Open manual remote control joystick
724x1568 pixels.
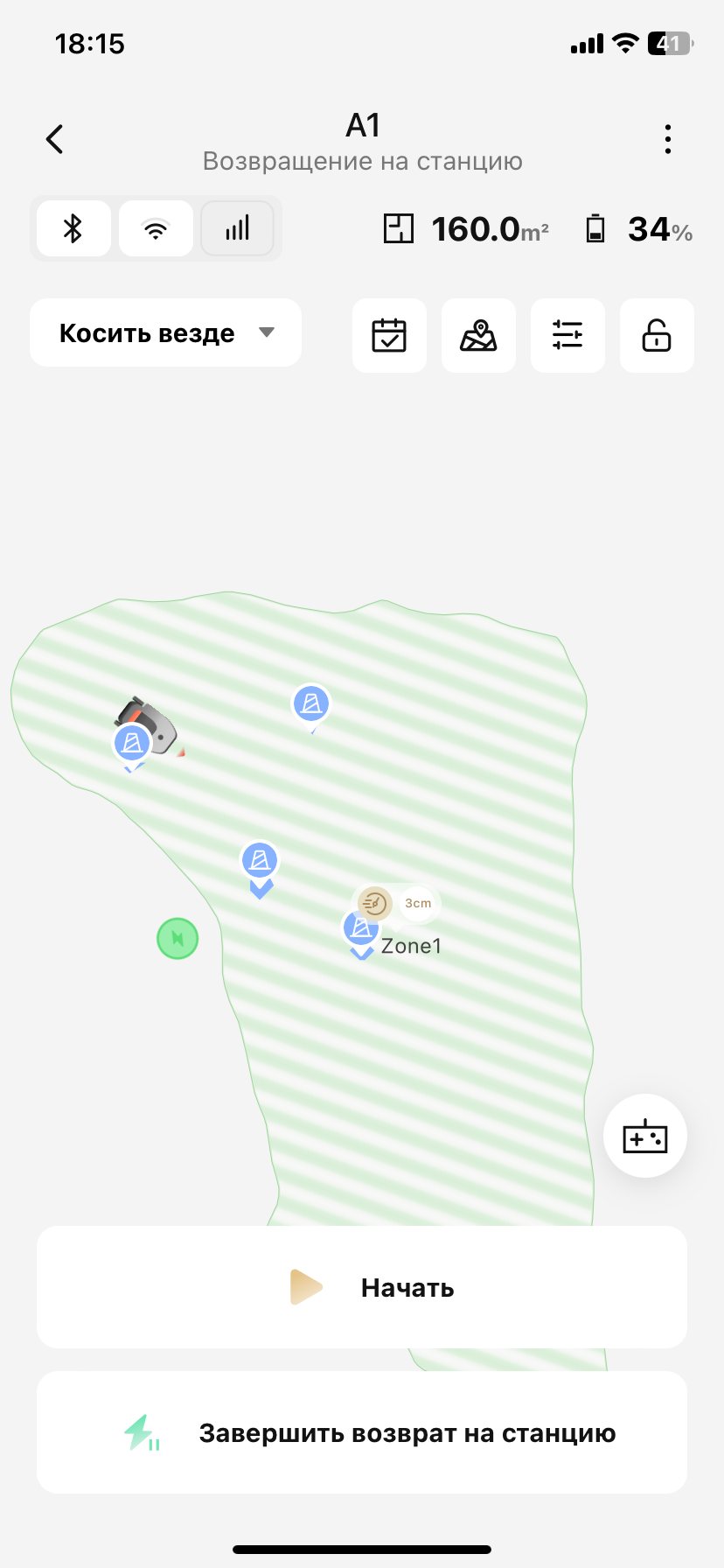point(645,1137)
